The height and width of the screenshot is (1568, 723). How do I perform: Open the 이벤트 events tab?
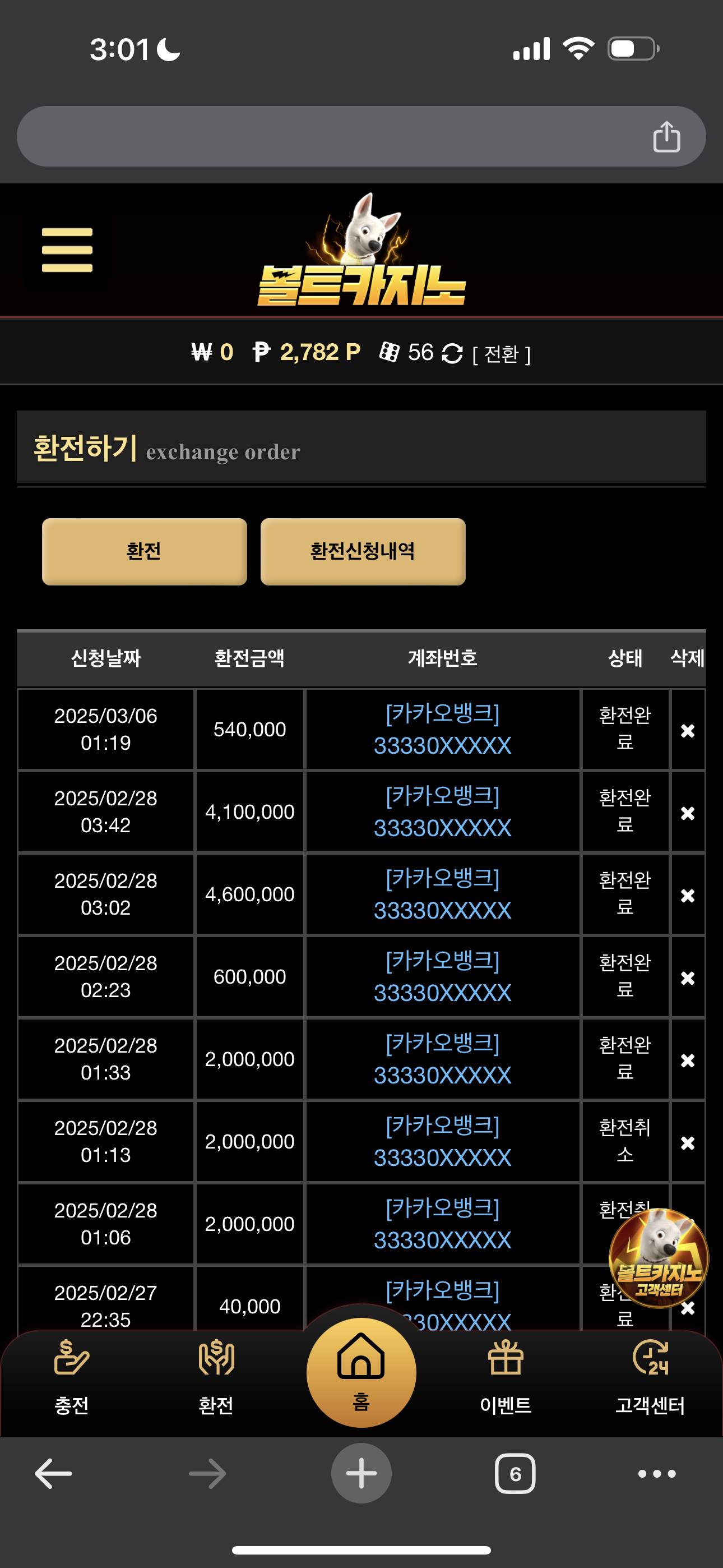tap(506, 1378)
